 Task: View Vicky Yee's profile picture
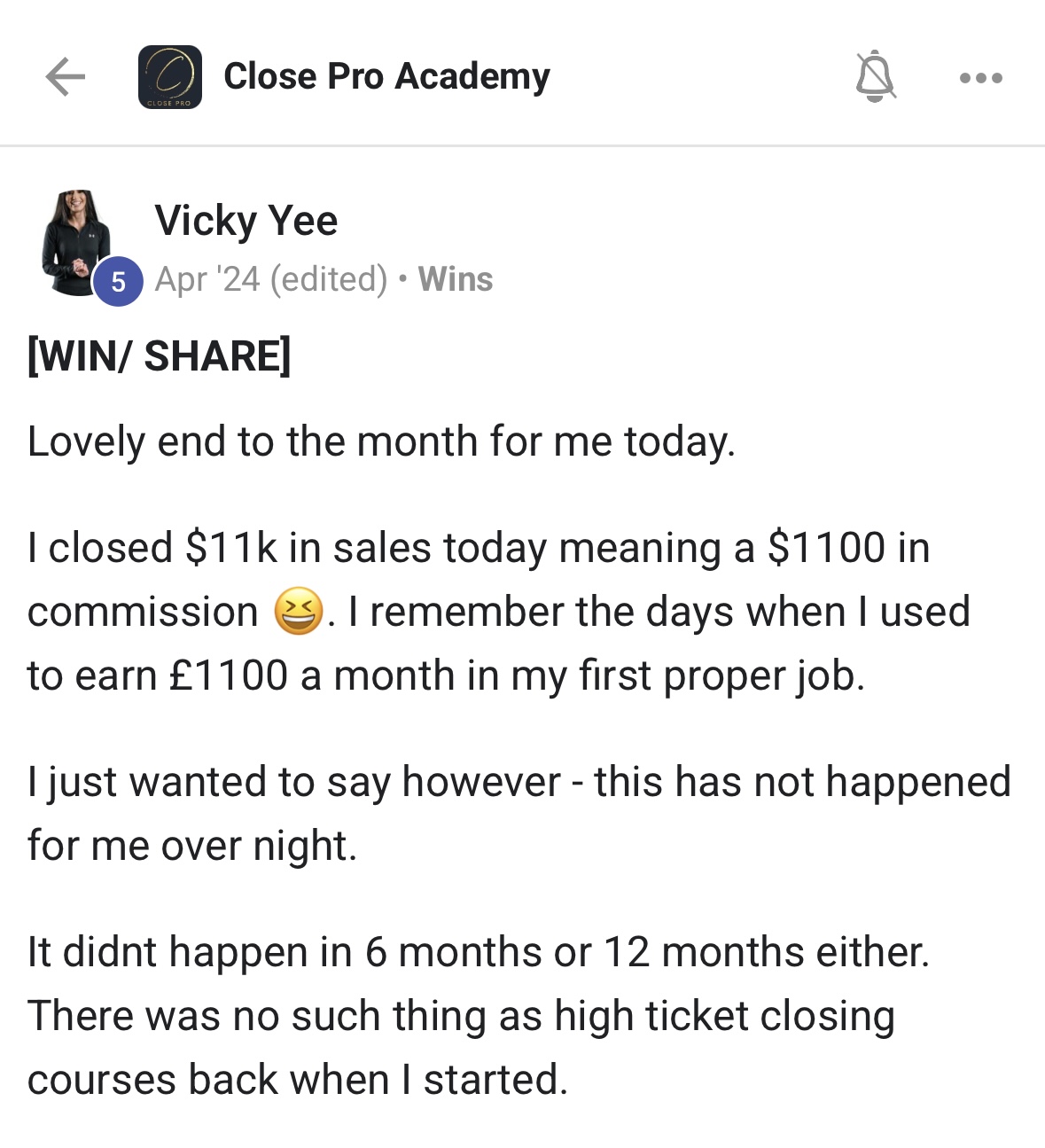[x=77, y=243]
